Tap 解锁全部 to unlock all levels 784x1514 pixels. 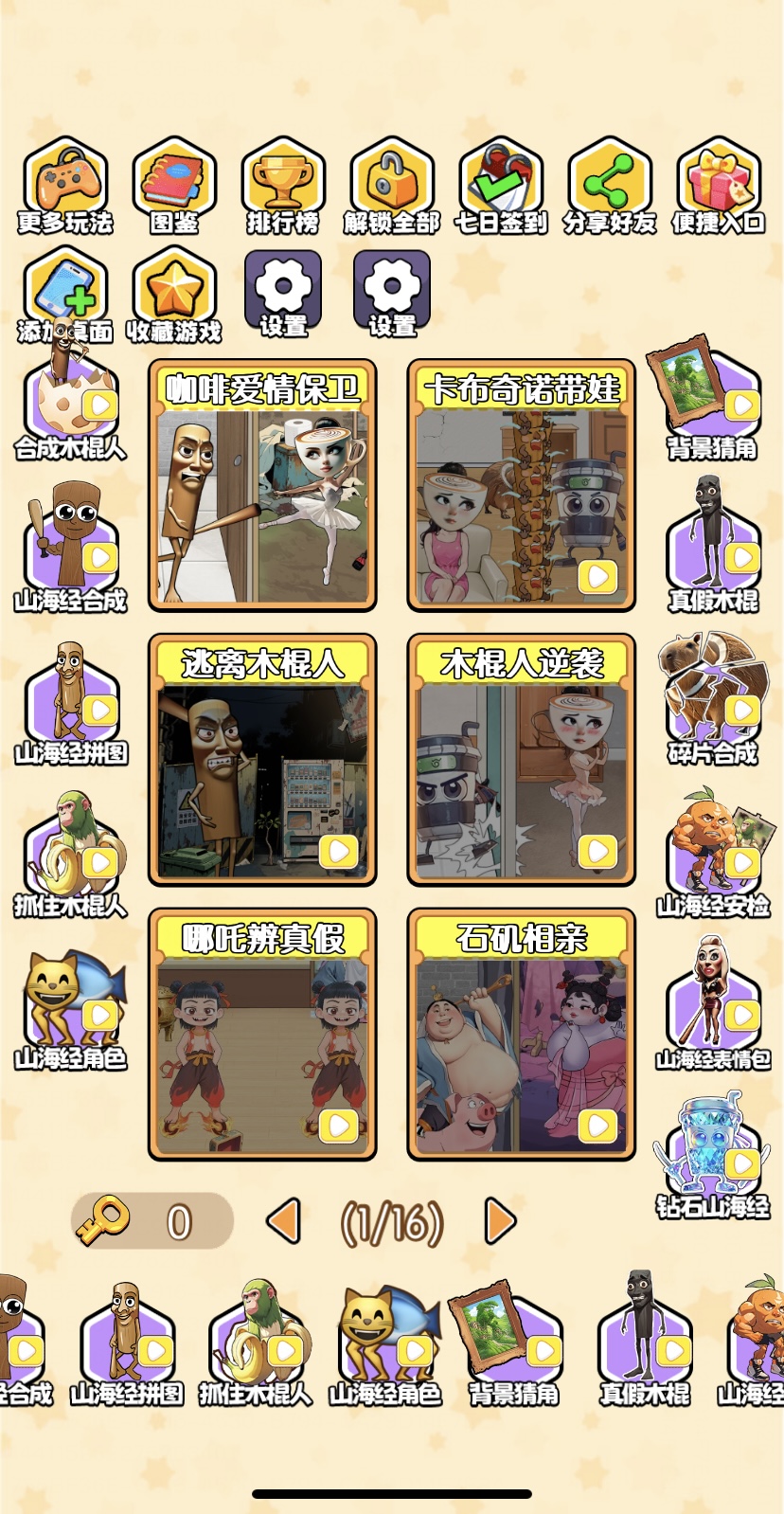pos(392,186)
